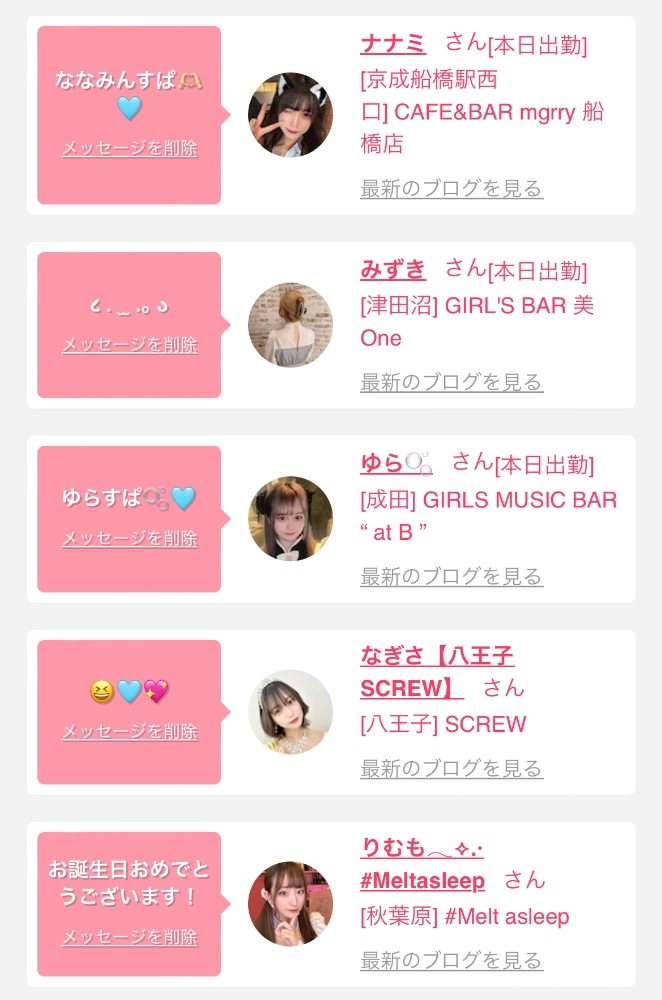Delete the ゆらすぱ message
Viewport: 662px width, 1000px height.
point(130,538)
